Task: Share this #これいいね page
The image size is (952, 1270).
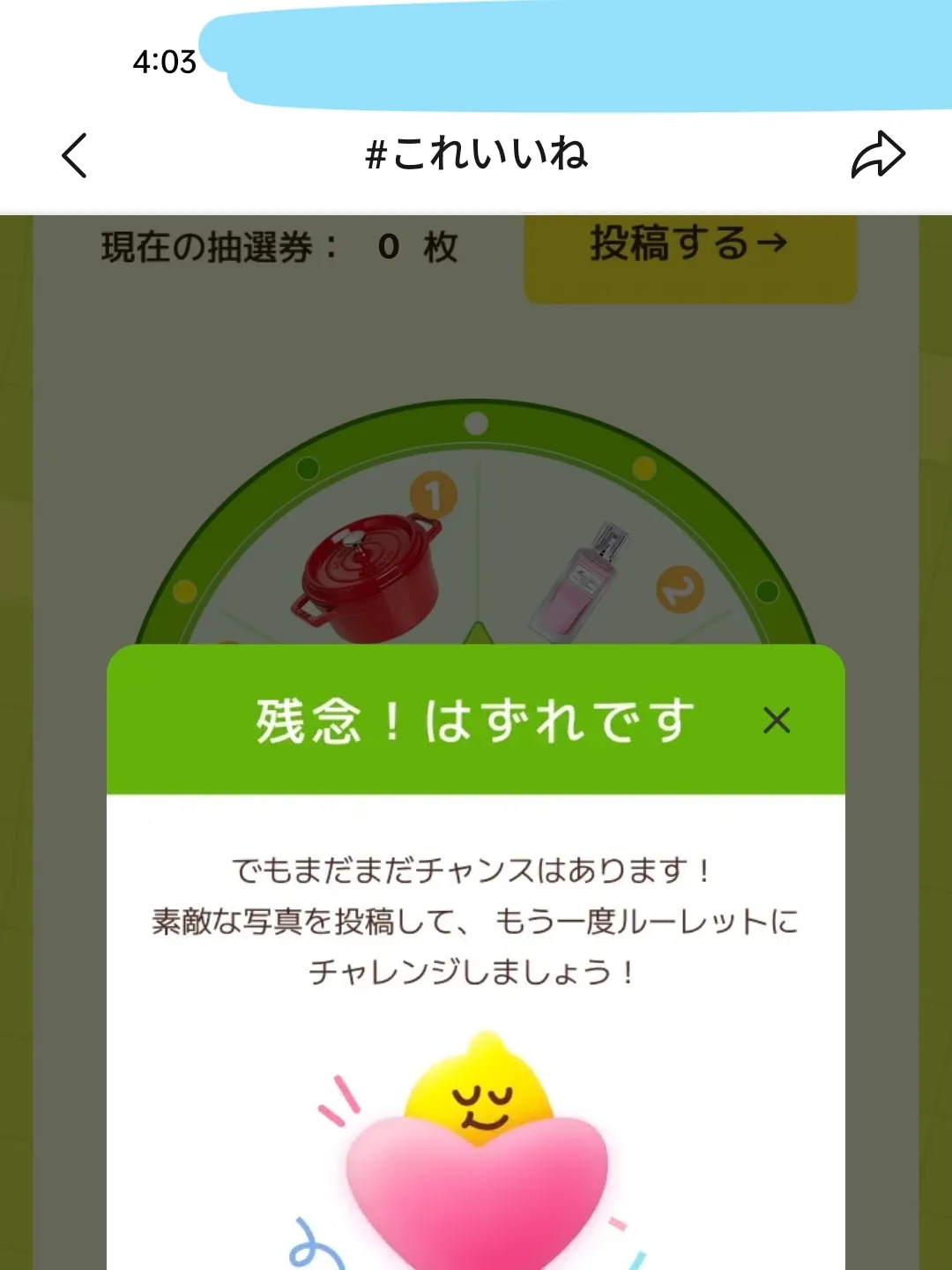Action: pyautogui.click(x=877, y=155)
